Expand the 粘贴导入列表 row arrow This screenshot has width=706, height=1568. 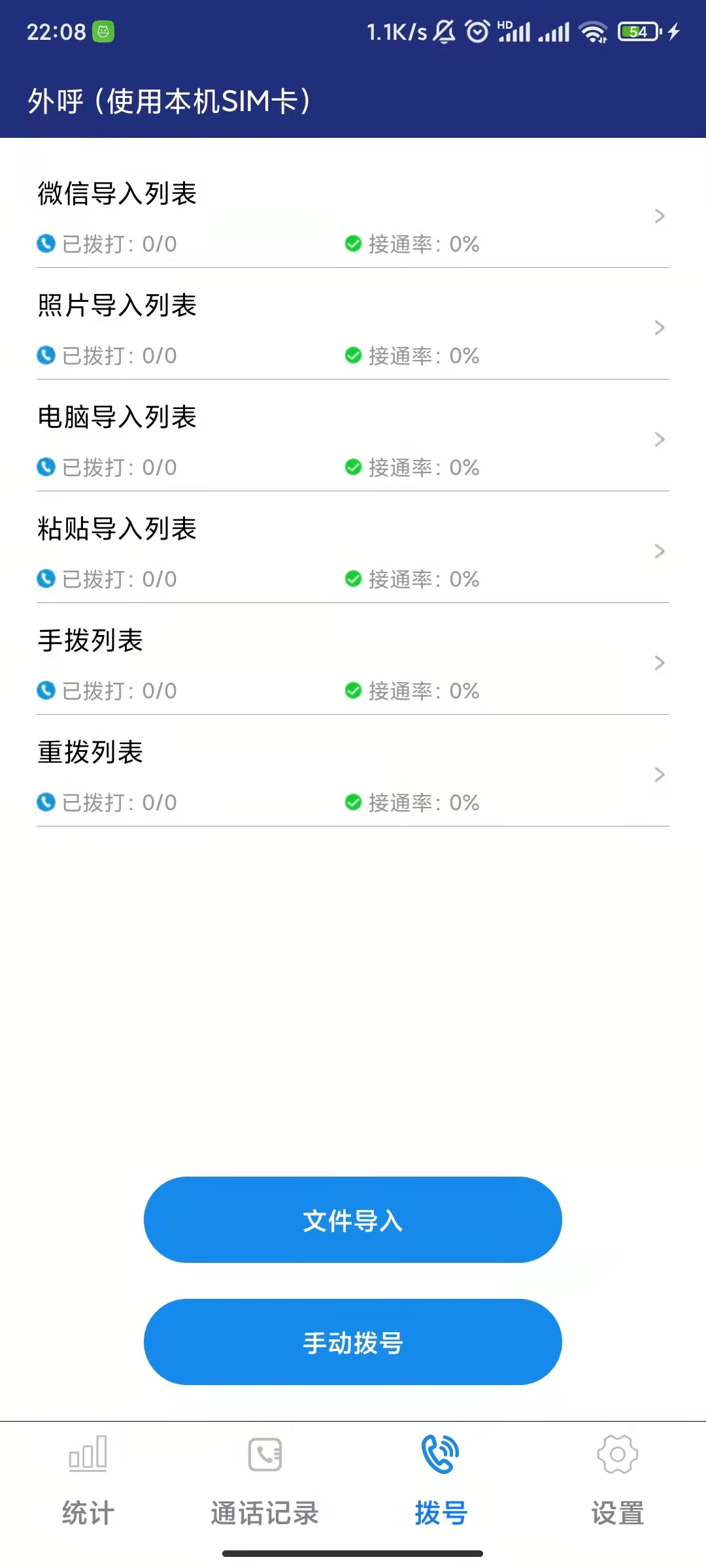click(x=659, y=551)
